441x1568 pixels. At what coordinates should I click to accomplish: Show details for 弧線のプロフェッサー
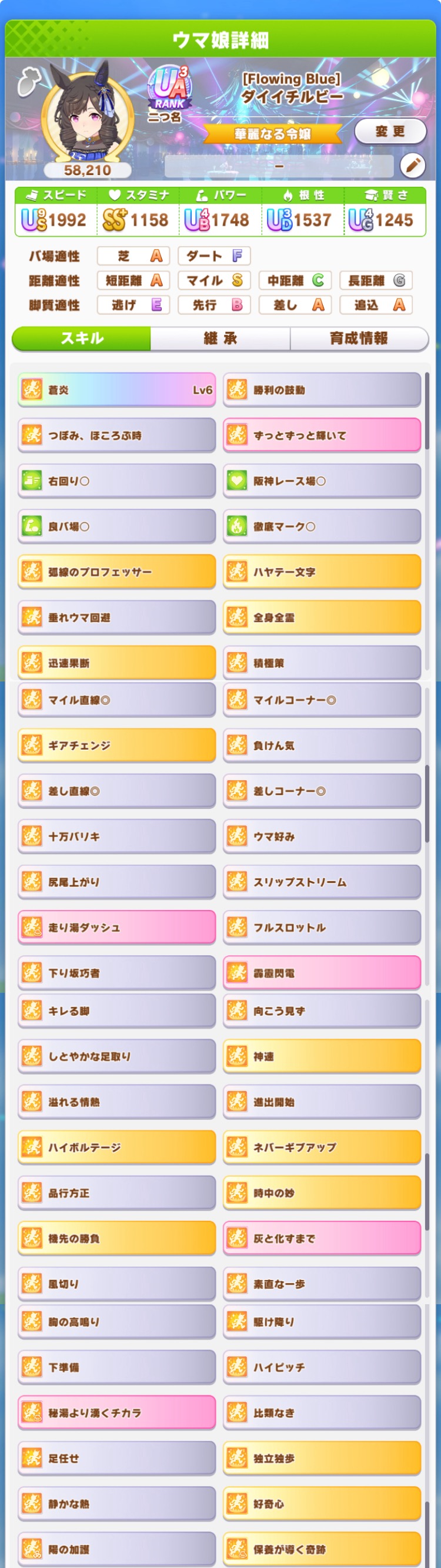point(117,572)
